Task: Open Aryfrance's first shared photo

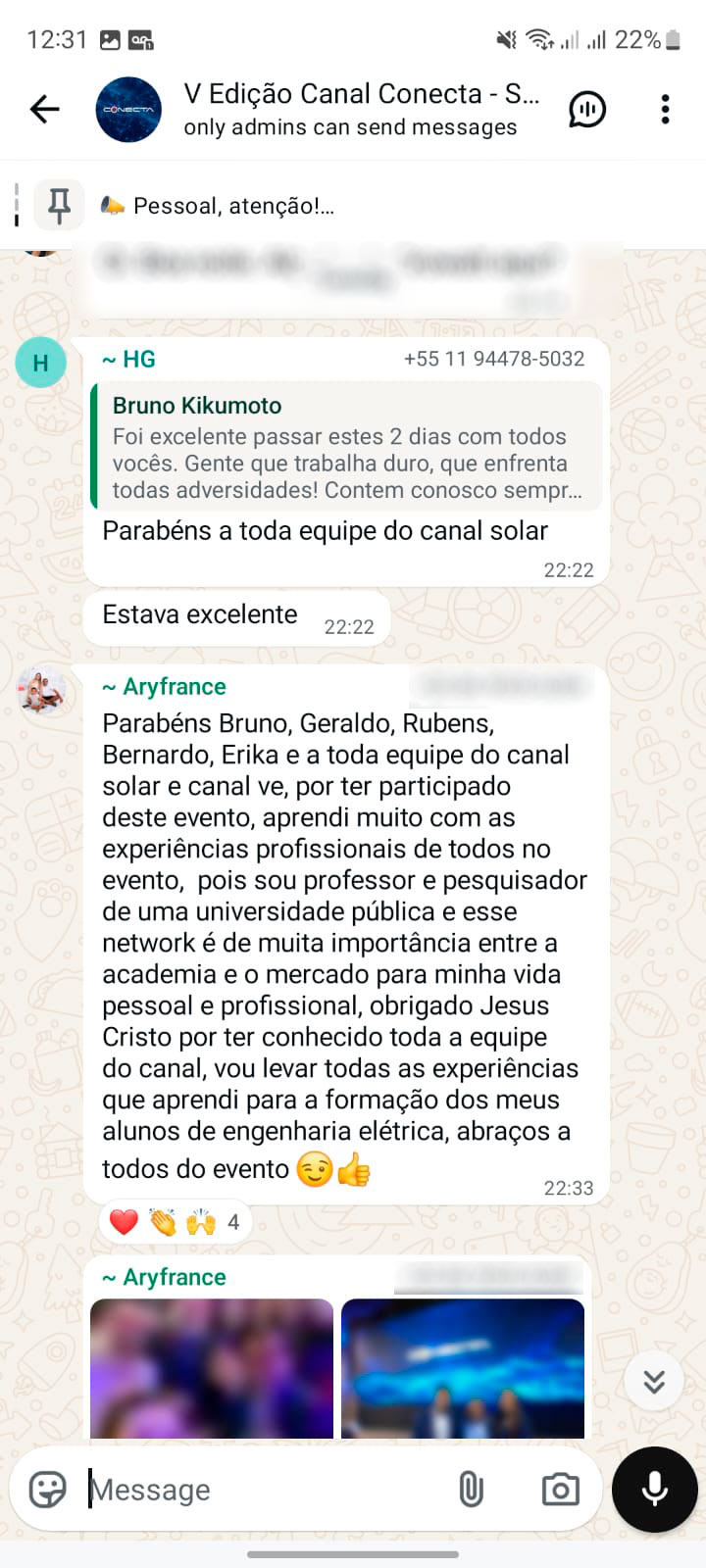Action: [212, 1368]
